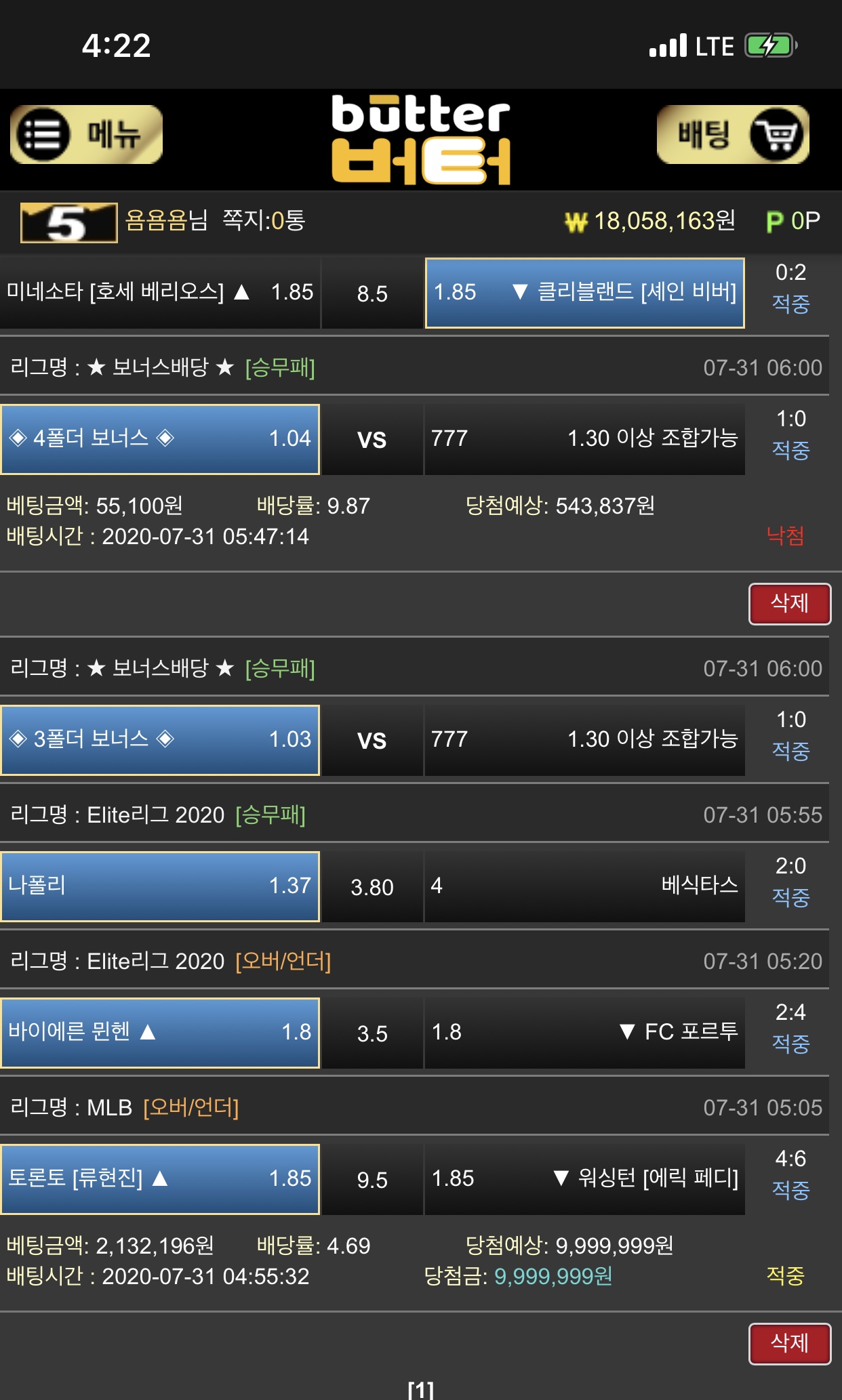Delete the lost 55,100원 bet slip
Screen dimensions: 842x1400
pos(789,603)
